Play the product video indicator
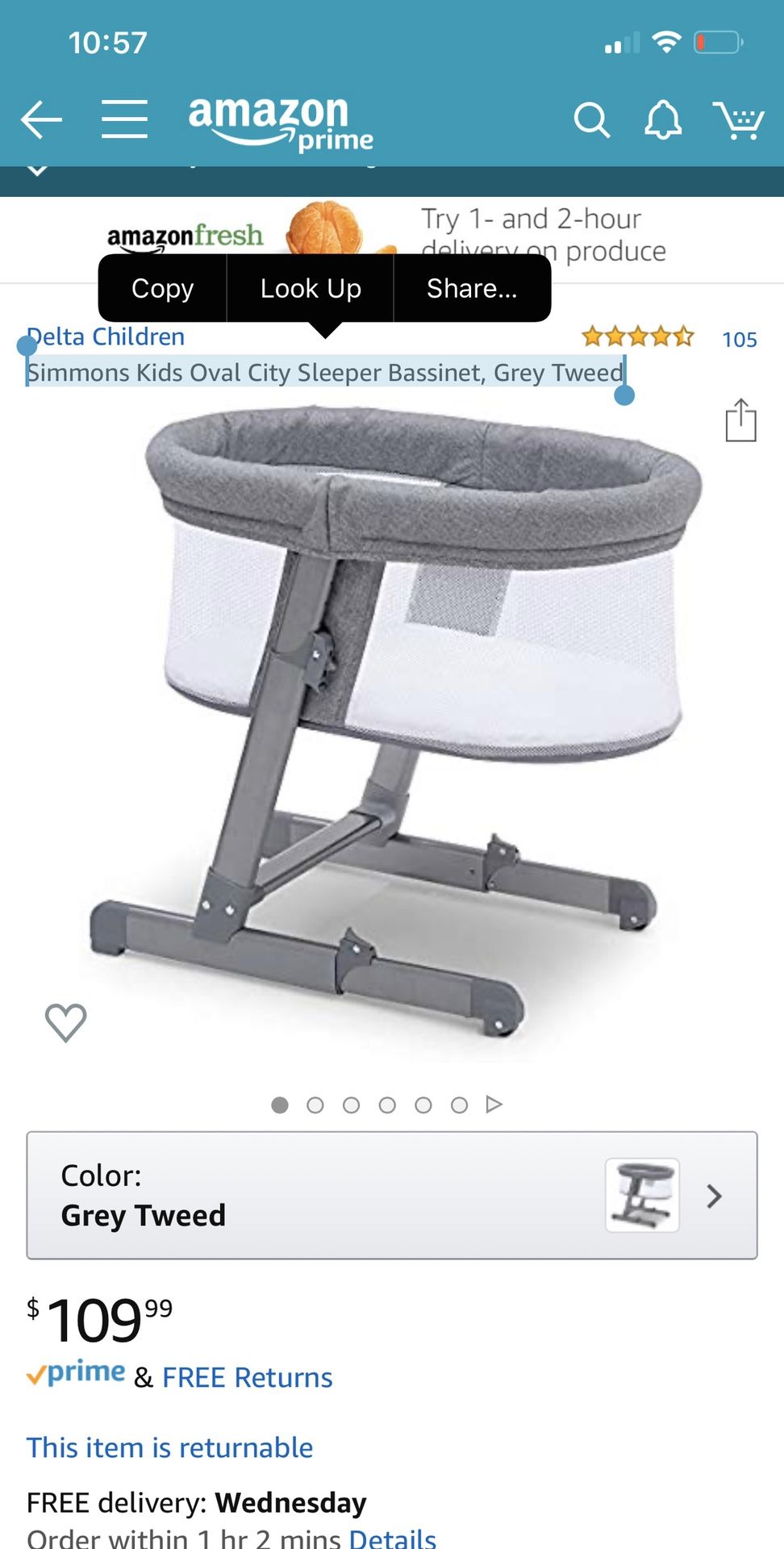 [494, 1104]
